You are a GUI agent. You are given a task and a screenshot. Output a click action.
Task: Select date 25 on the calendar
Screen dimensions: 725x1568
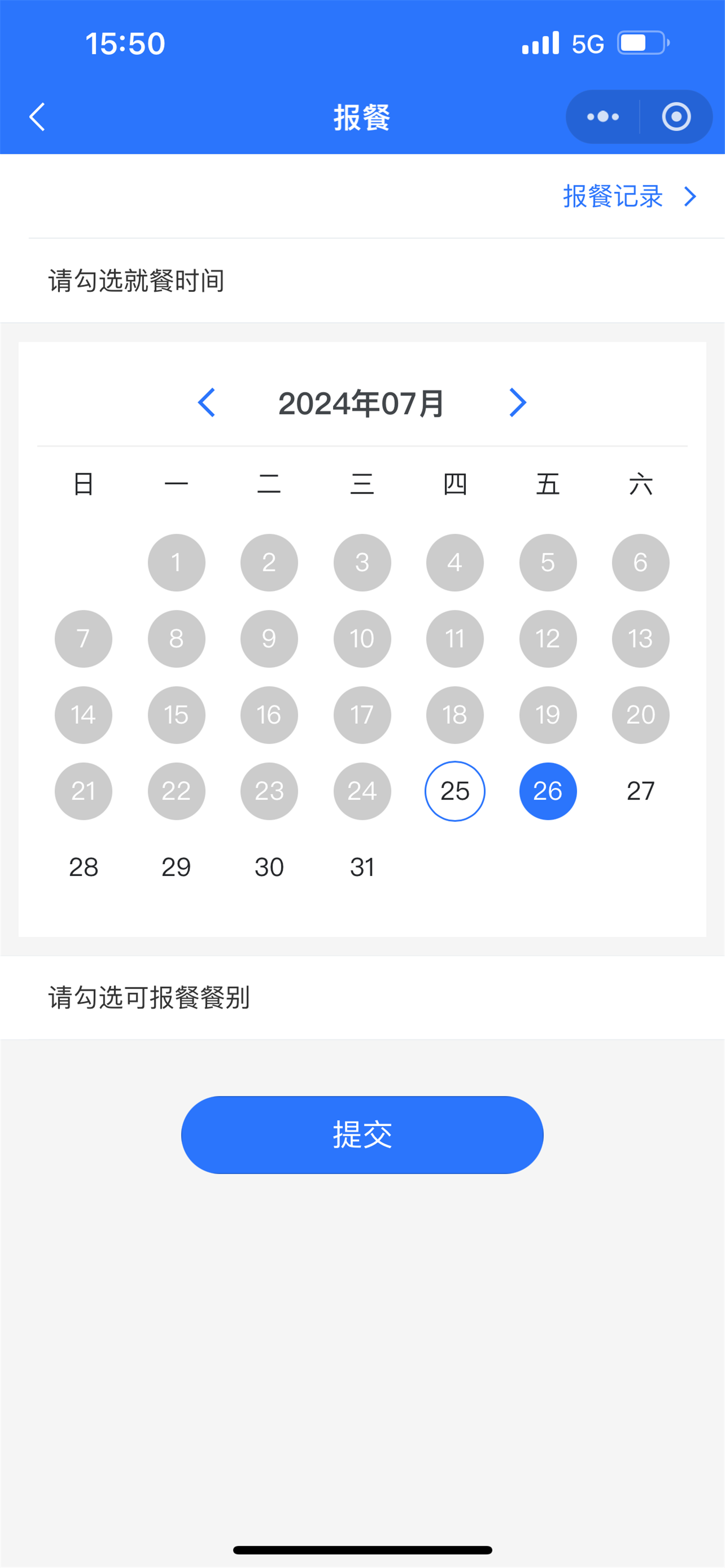click(454, 791)
